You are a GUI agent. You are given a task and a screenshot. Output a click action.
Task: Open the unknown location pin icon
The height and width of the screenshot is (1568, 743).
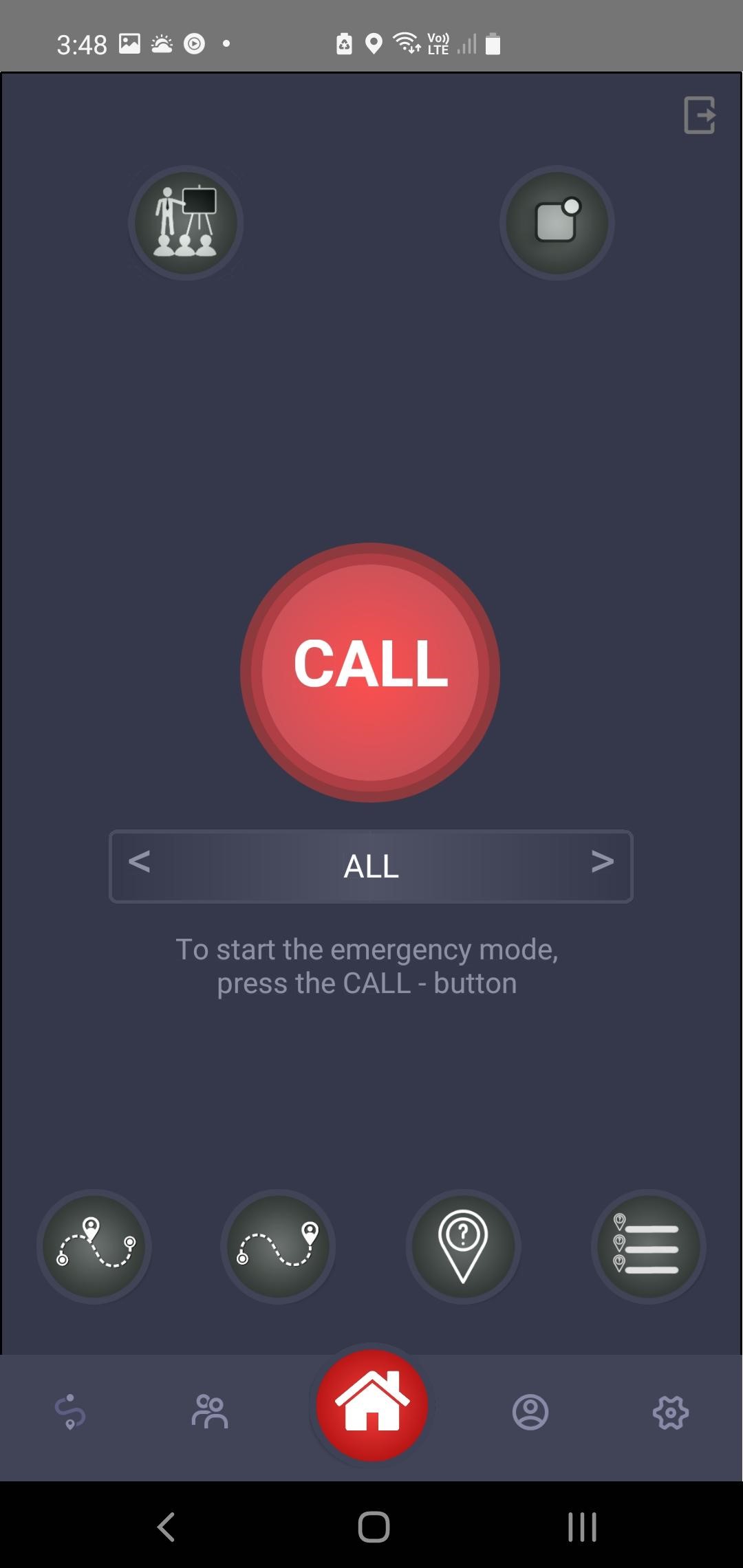462,1246
